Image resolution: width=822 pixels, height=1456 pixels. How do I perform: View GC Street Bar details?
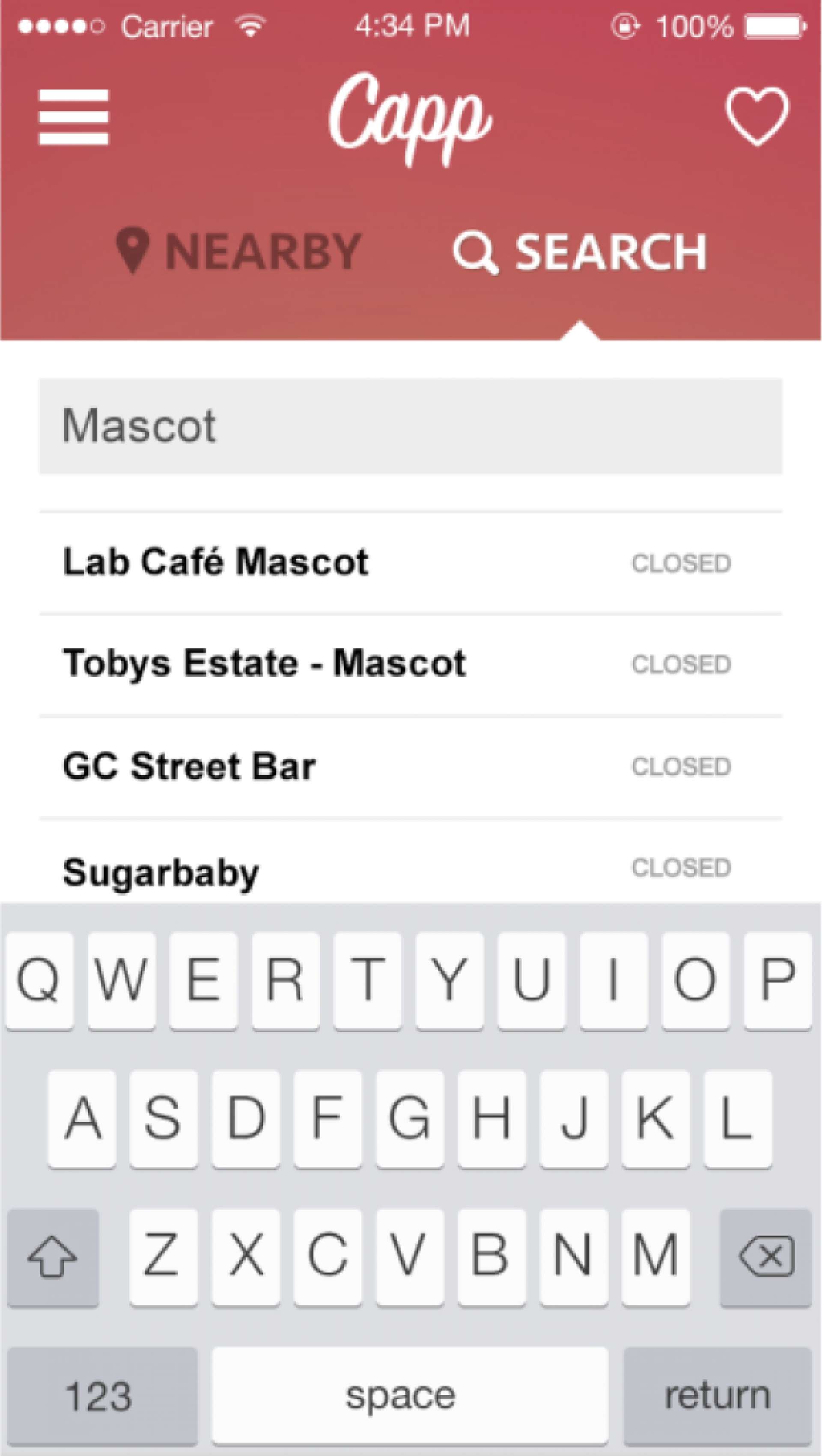point(396,767)
